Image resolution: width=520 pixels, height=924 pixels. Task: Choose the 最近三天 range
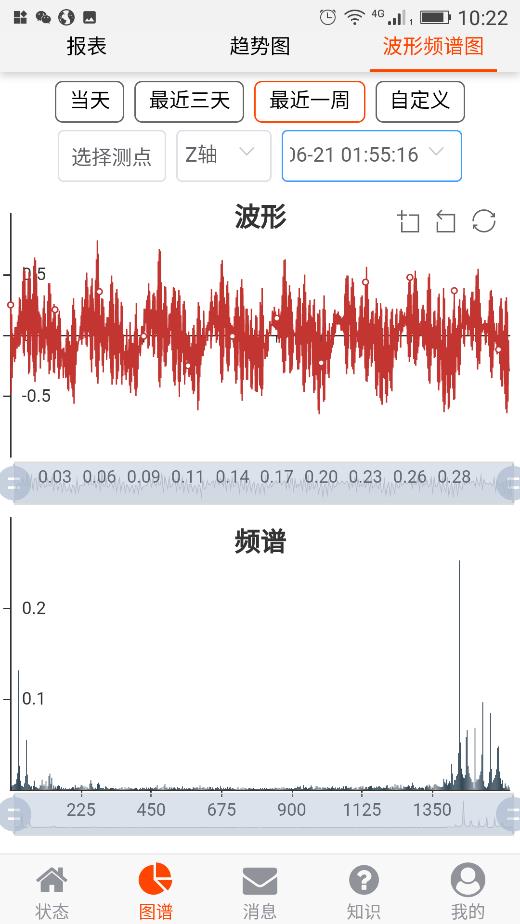tap(189, 101)
